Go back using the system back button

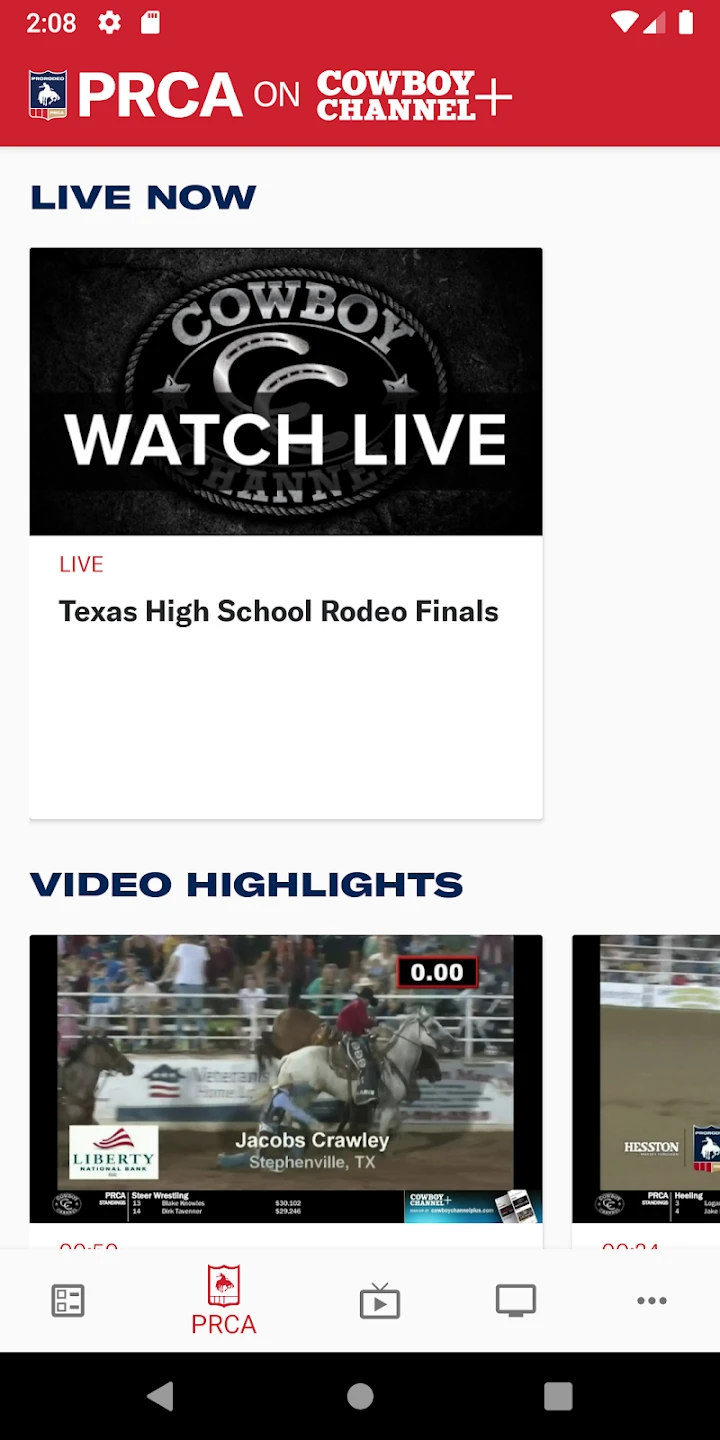[160, 1396]
